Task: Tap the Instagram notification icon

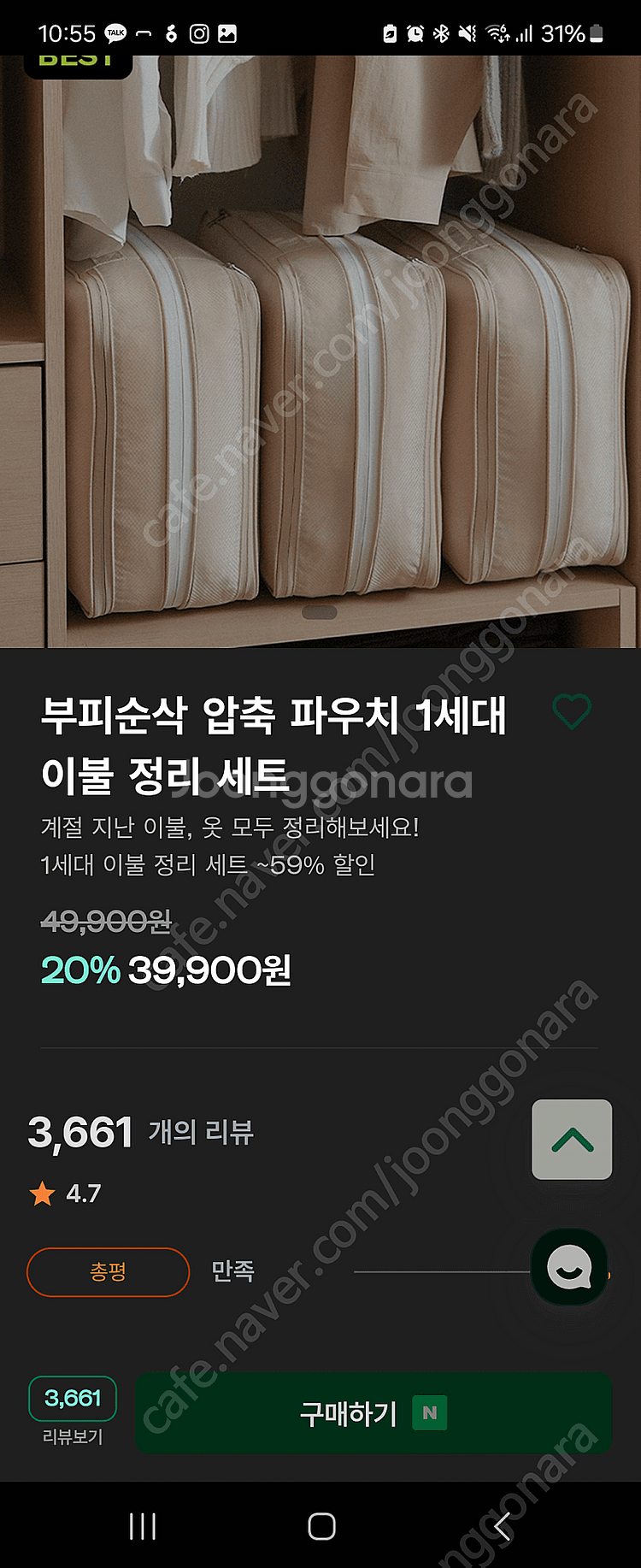Action: point(198,32)
